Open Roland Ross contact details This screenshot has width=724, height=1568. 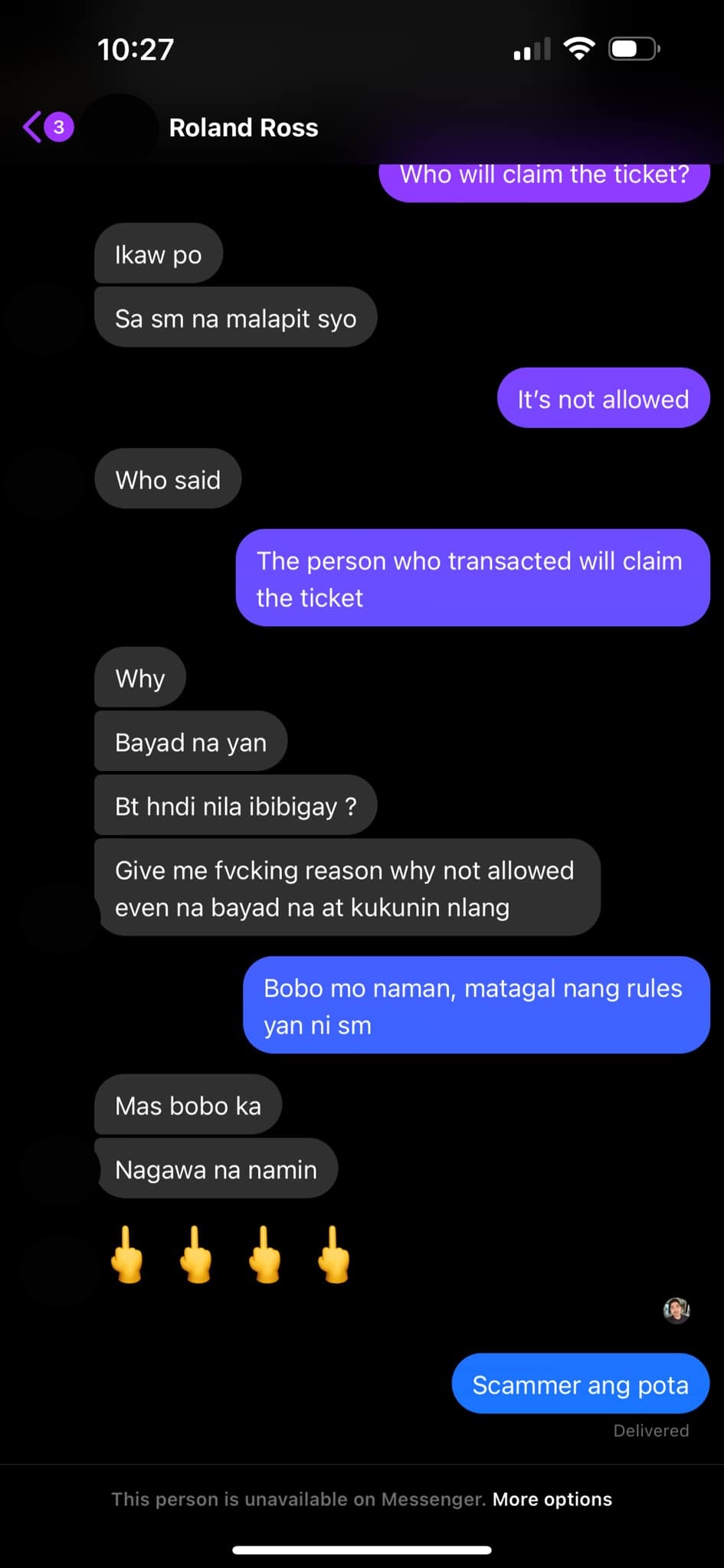[243, 128]
